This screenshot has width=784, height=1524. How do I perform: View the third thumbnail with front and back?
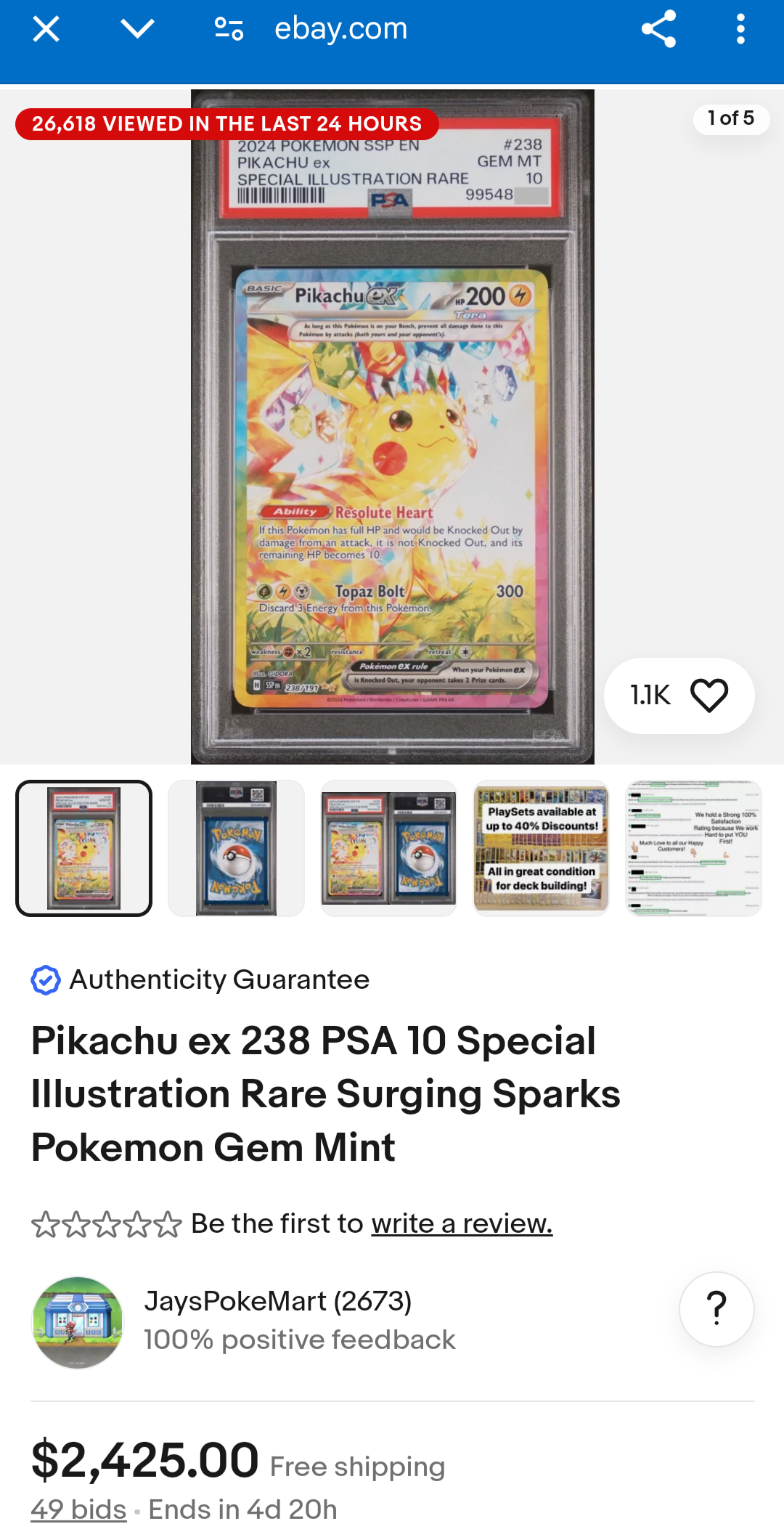(388, 848)
